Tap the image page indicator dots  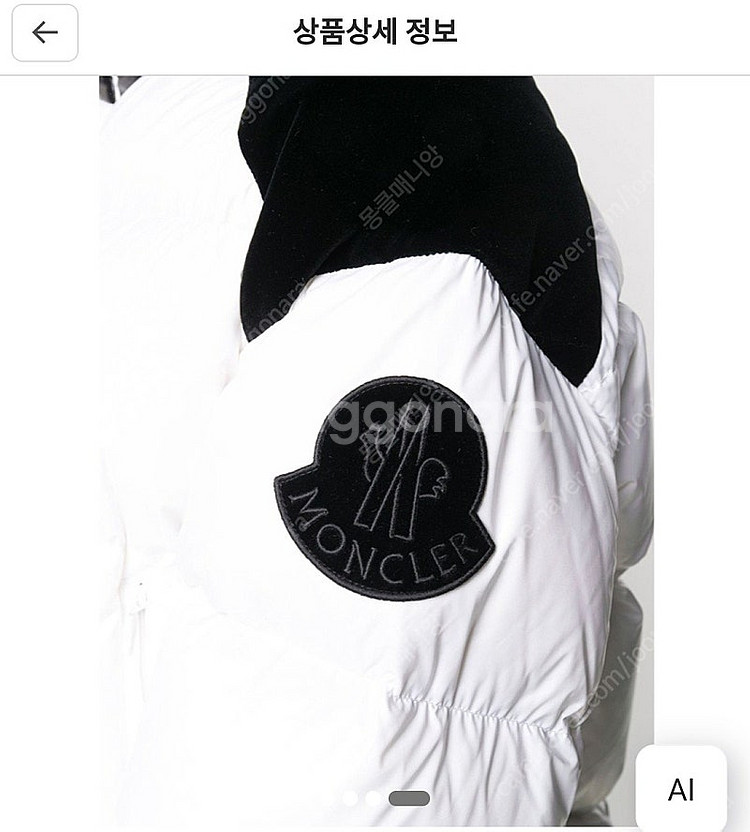coord(387,798)
